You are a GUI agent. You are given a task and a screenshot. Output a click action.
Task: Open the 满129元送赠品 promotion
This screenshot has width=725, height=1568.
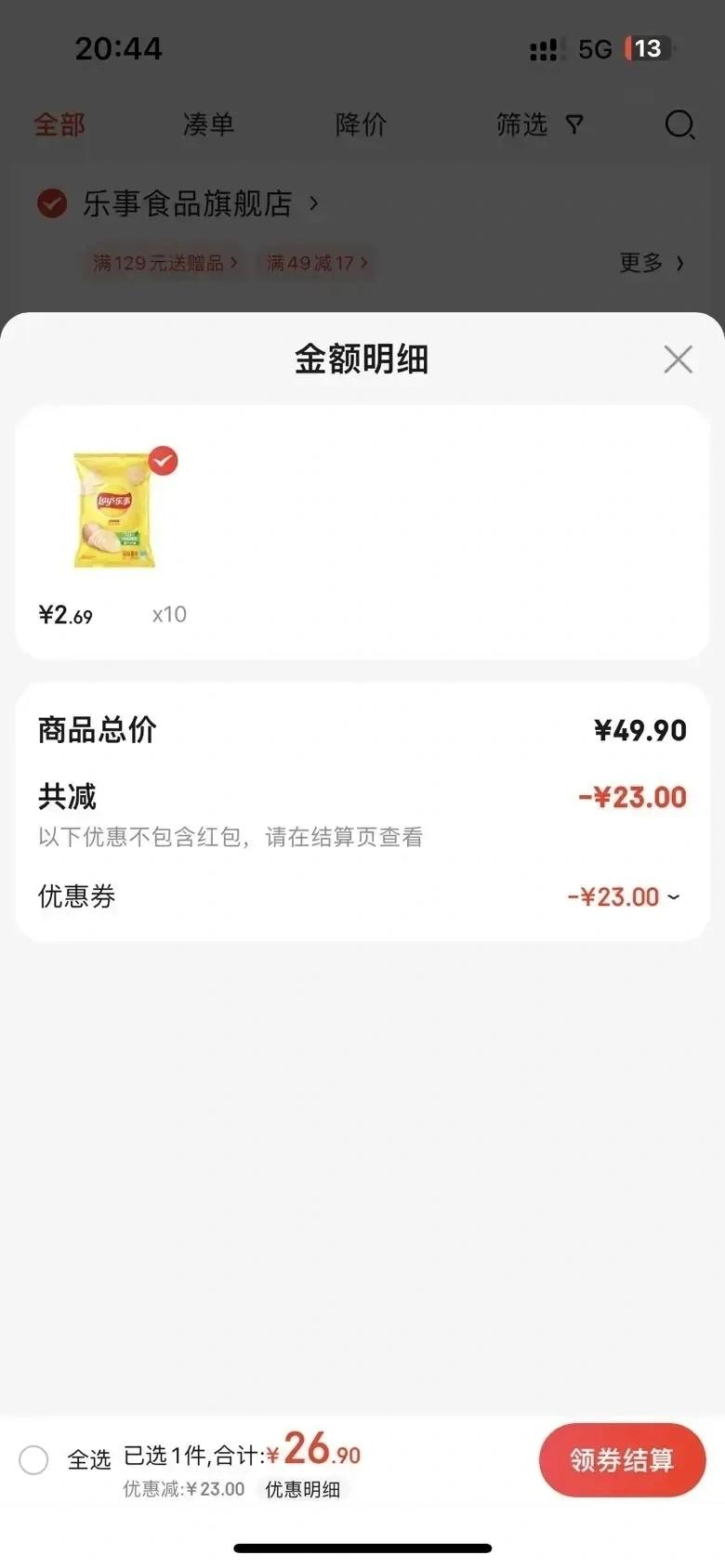click(x=165, y=263)
